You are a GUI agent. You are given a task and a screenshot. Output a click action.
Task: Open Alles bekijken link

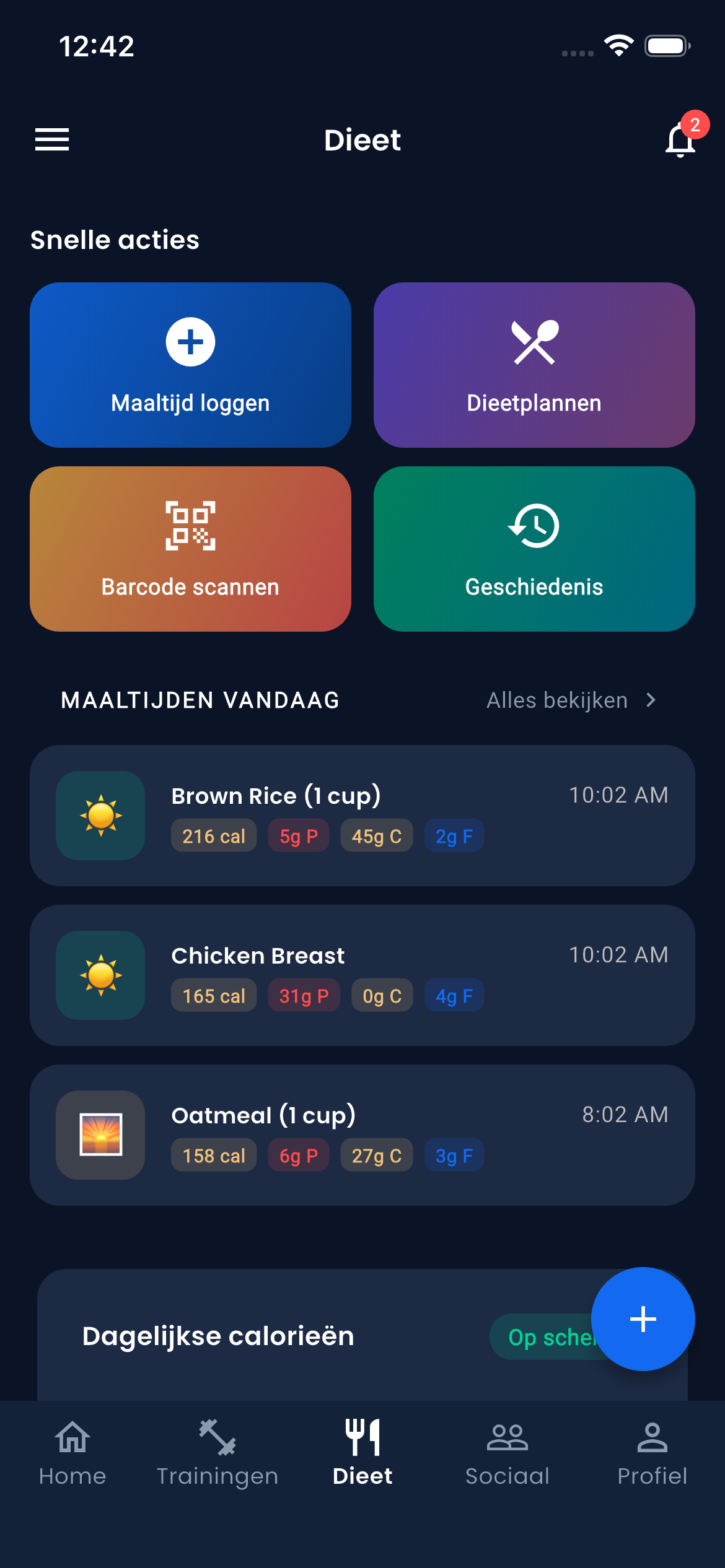click(x=556, y=700)
